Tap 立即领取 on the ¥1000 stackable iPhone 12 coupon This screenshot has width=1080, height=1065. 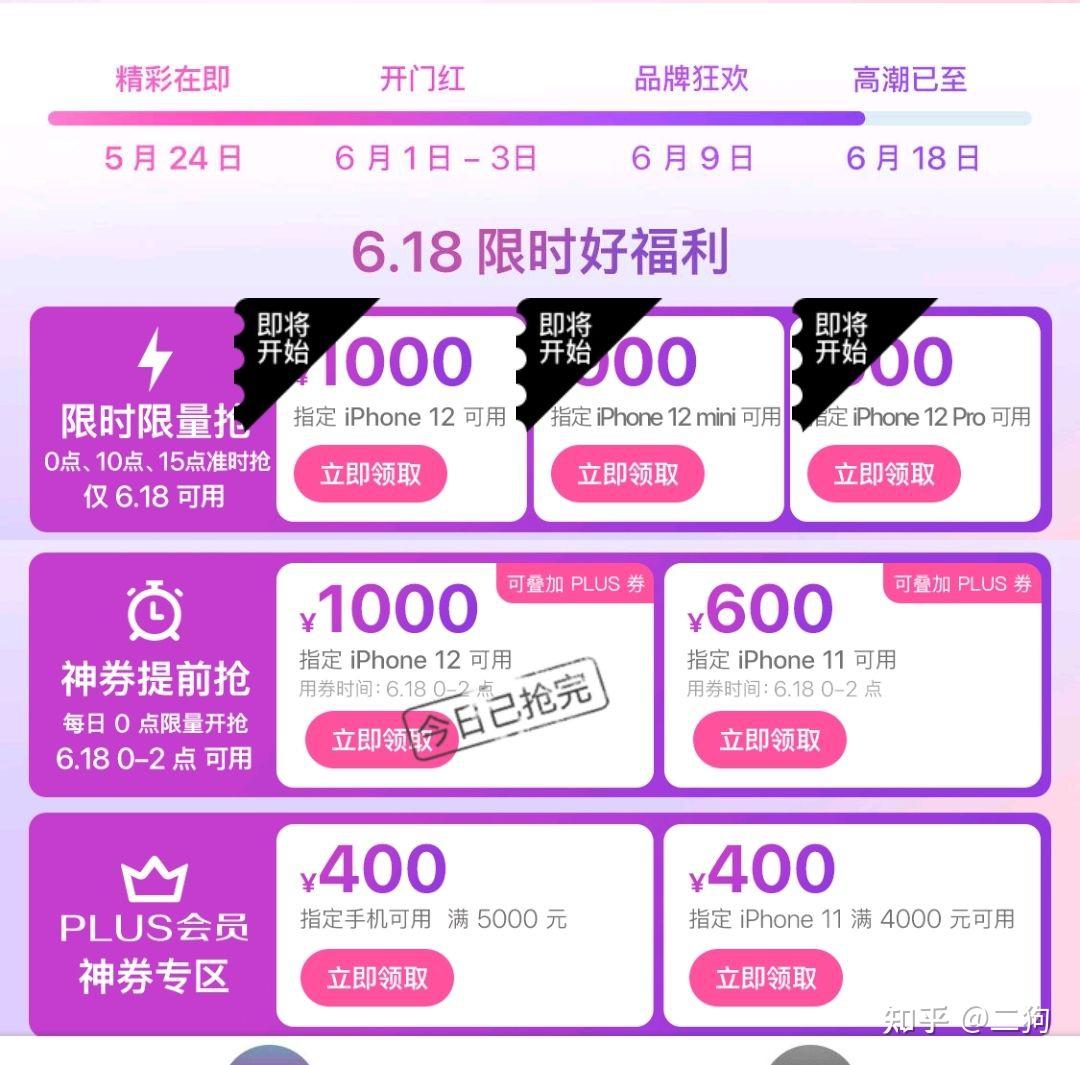click(381, 740)
